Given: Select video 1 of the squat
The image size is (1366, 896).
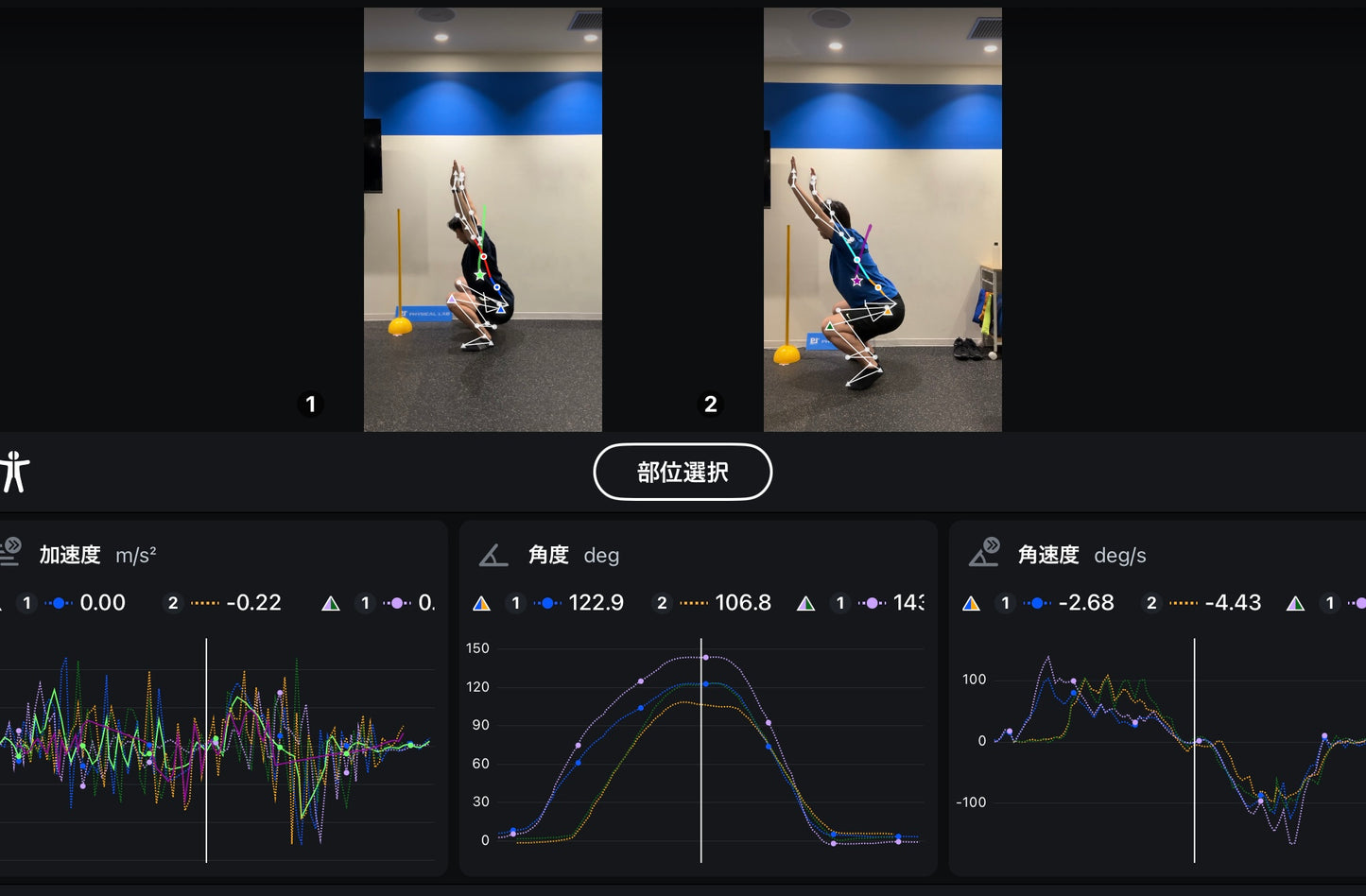Looking at the screenshot, I should point(482,219).
